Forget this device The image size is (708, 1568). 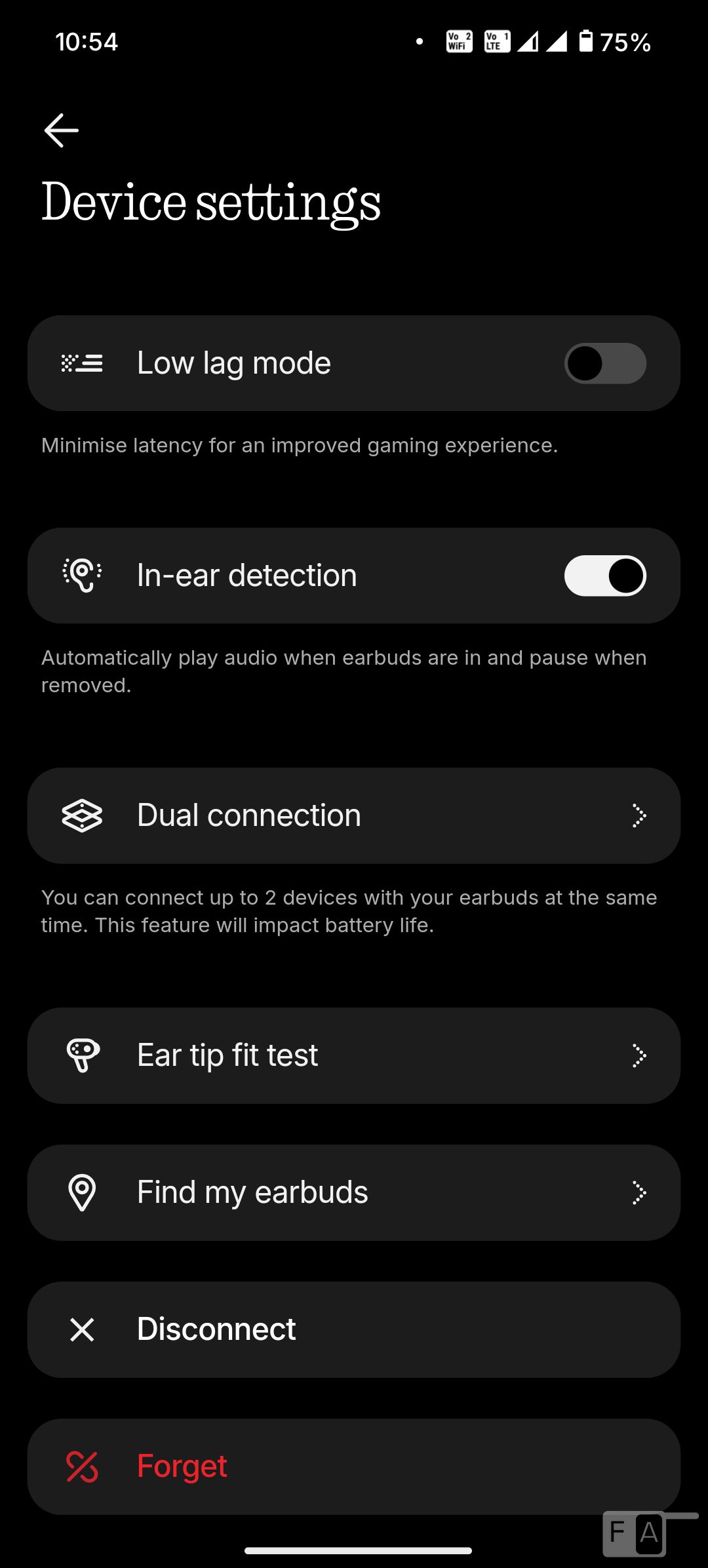pos(354,1466)
